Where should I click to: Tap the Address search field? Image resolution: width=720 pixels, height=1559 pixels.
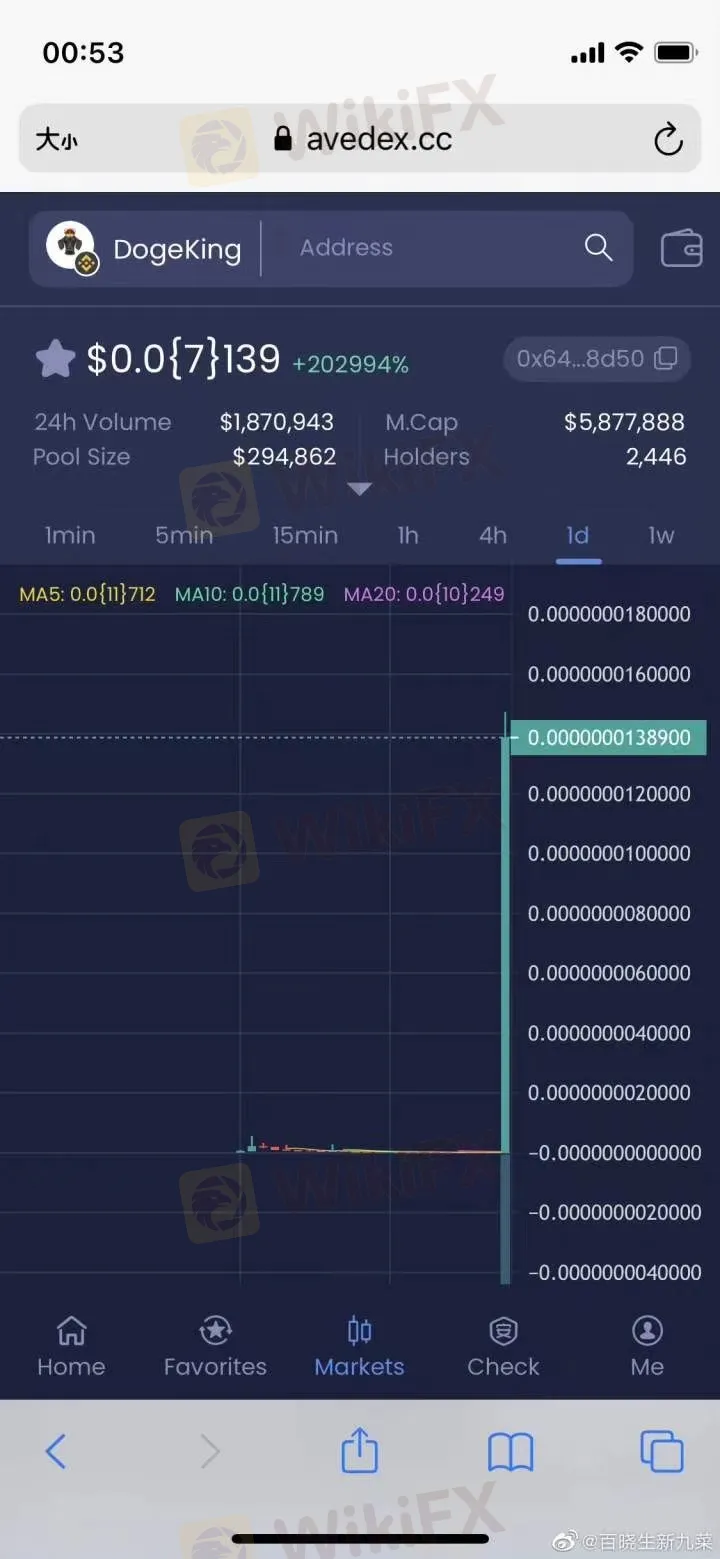click(x=430, y=248)
